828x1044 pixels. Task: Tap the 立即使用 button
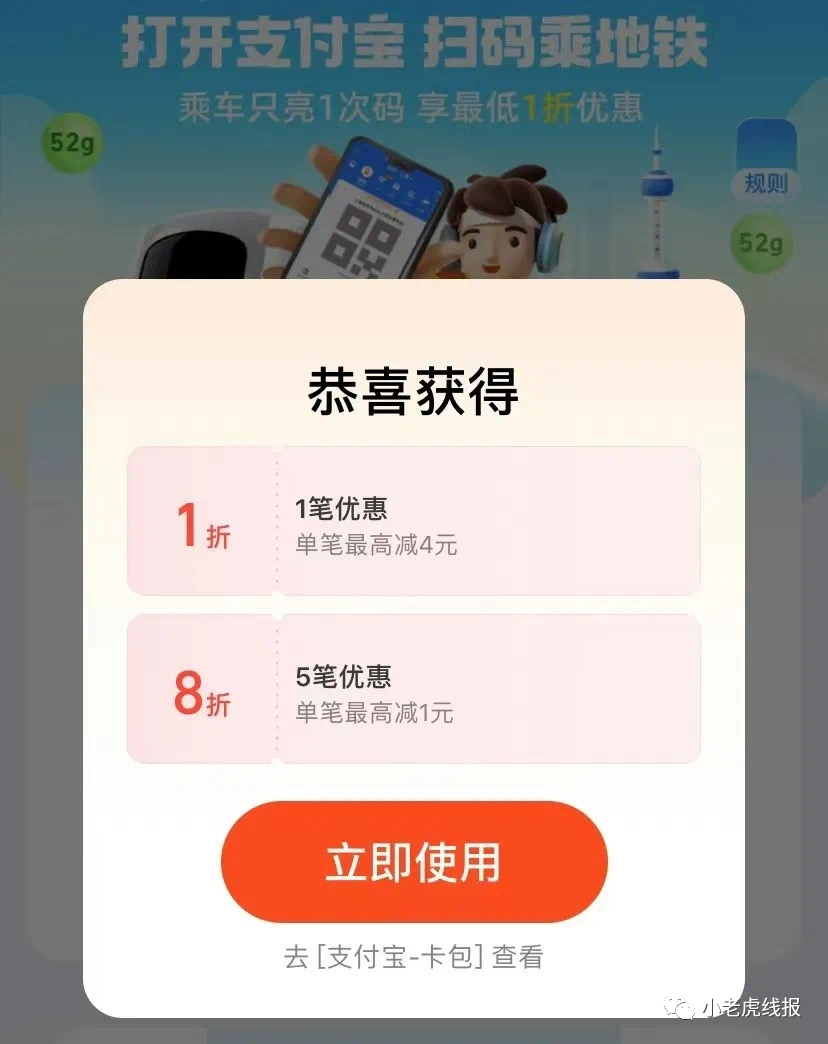coord(414,862)
